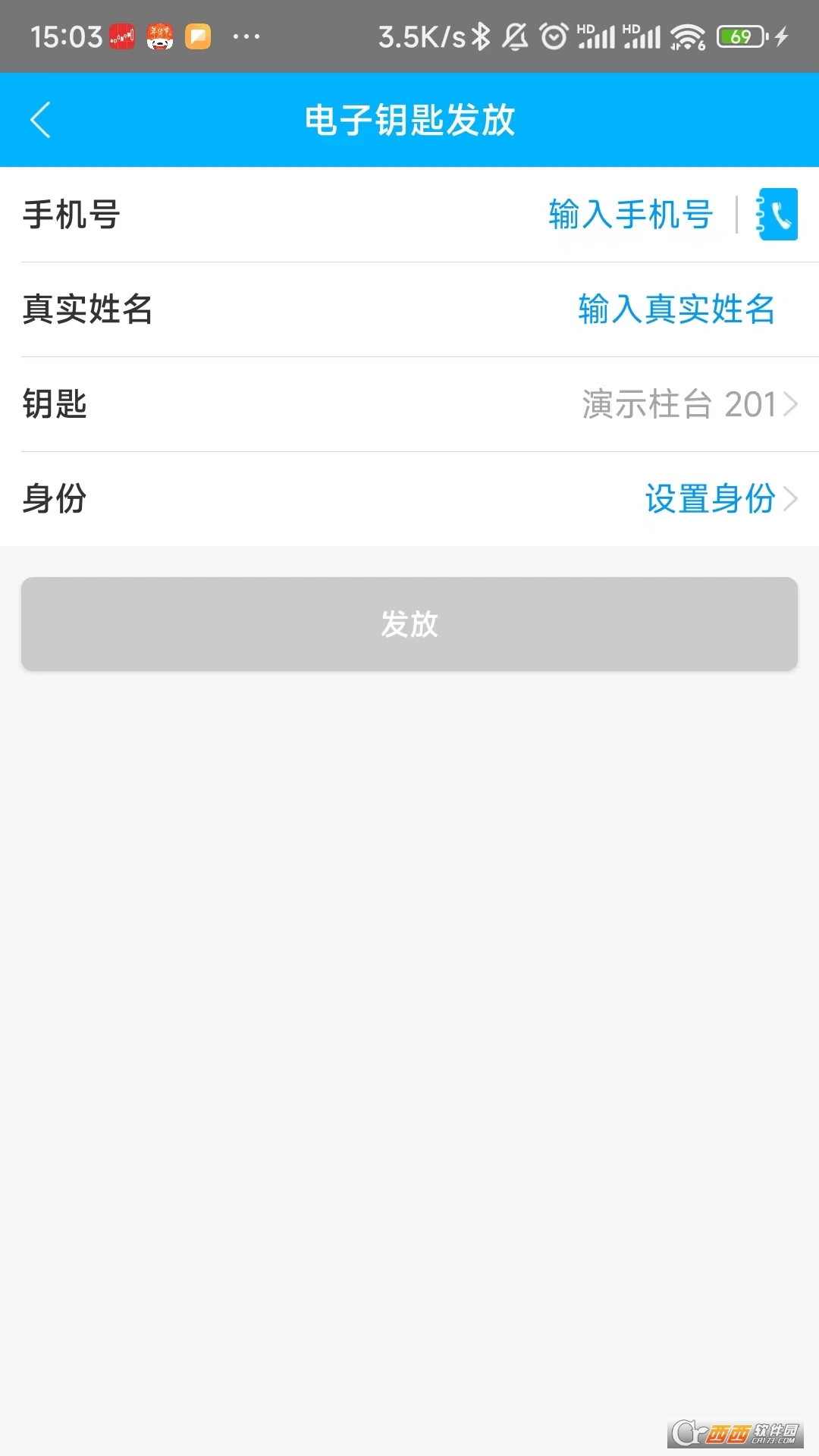819x1456 pixels.
Task: Go back from 电子钥匙发放 screen
Action: click(40, 120)
